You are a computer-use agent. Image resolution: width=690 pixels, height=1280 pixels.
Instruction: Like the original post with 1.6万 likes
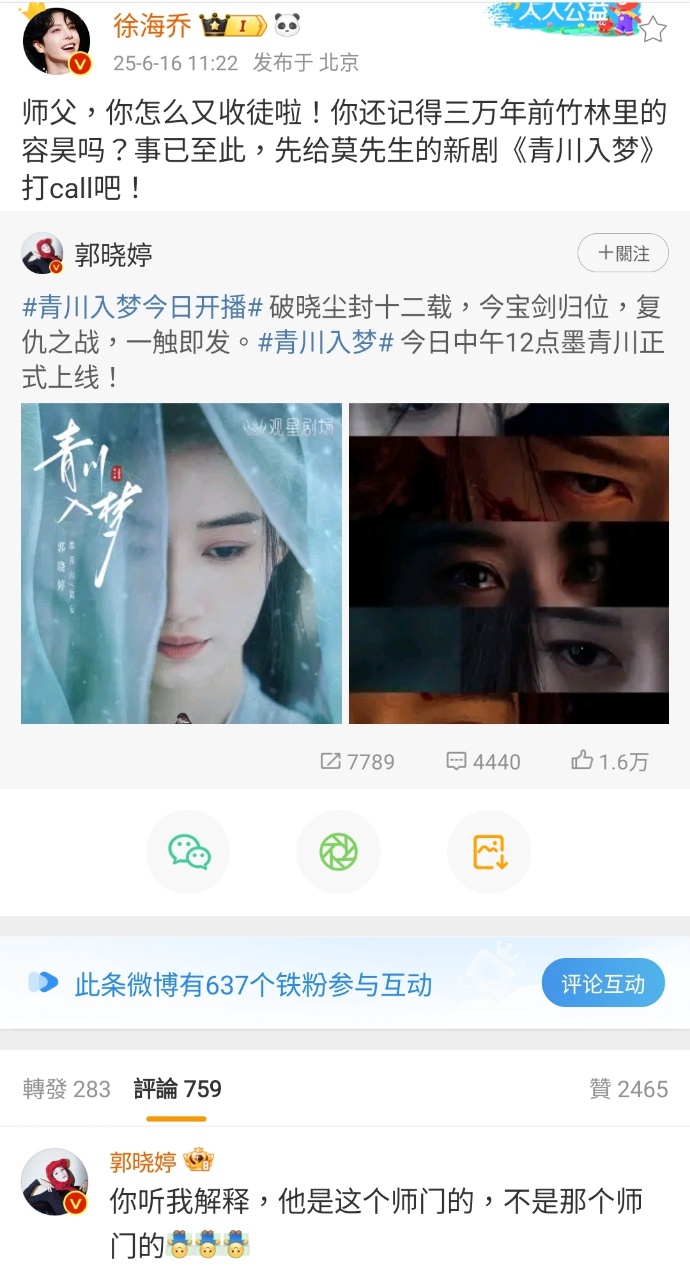point(610,762)
